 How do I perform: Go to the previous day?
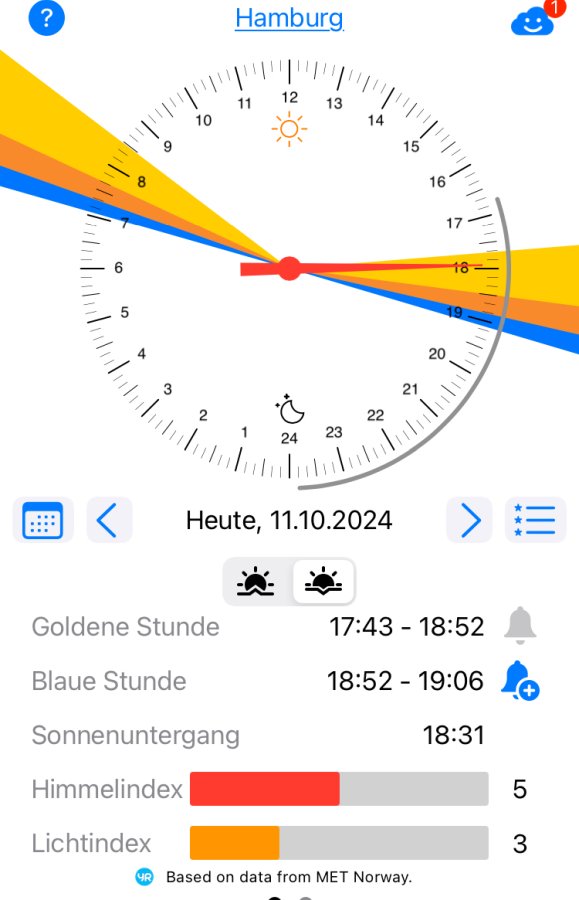(109, 520)
